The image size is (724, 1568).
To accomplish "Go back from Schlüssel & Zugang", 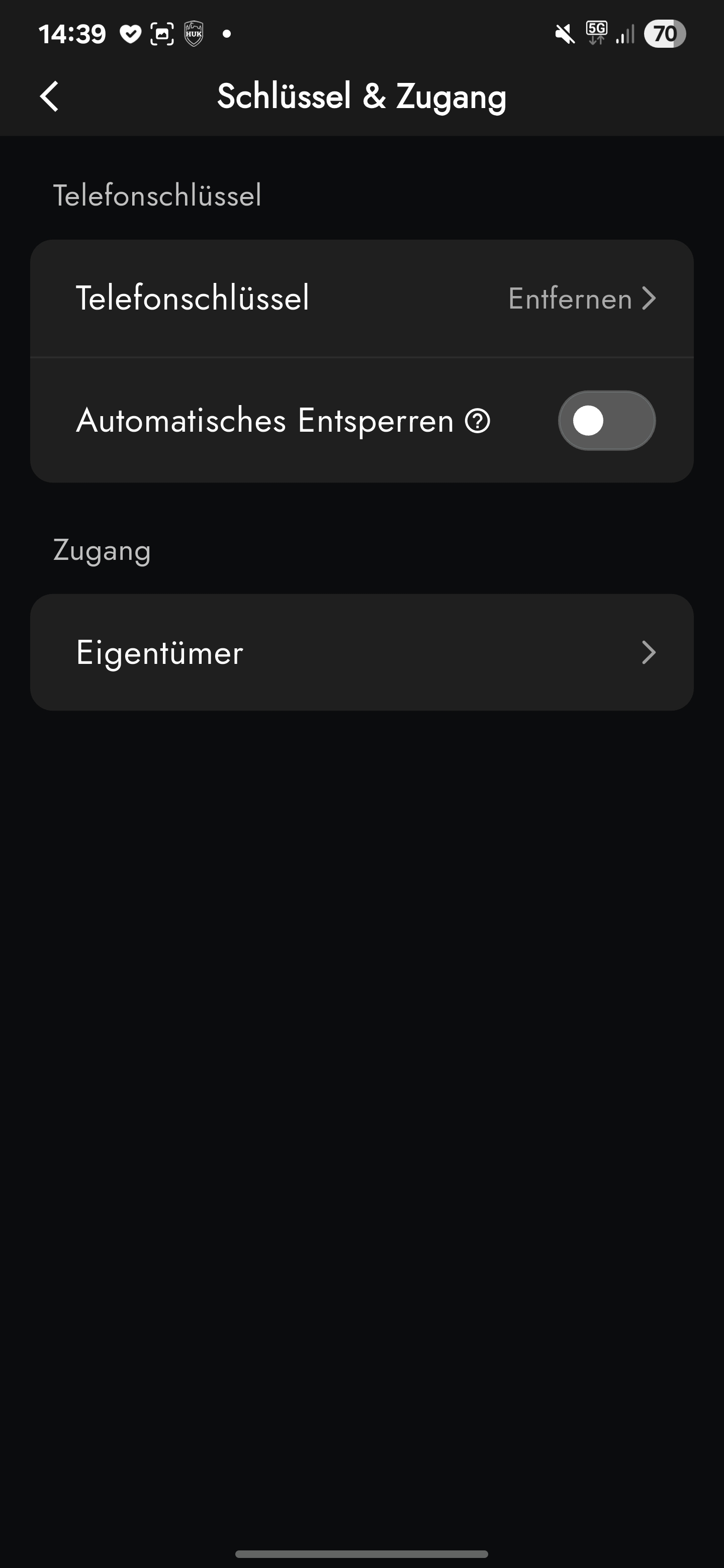I will click(x=49, y=97).
